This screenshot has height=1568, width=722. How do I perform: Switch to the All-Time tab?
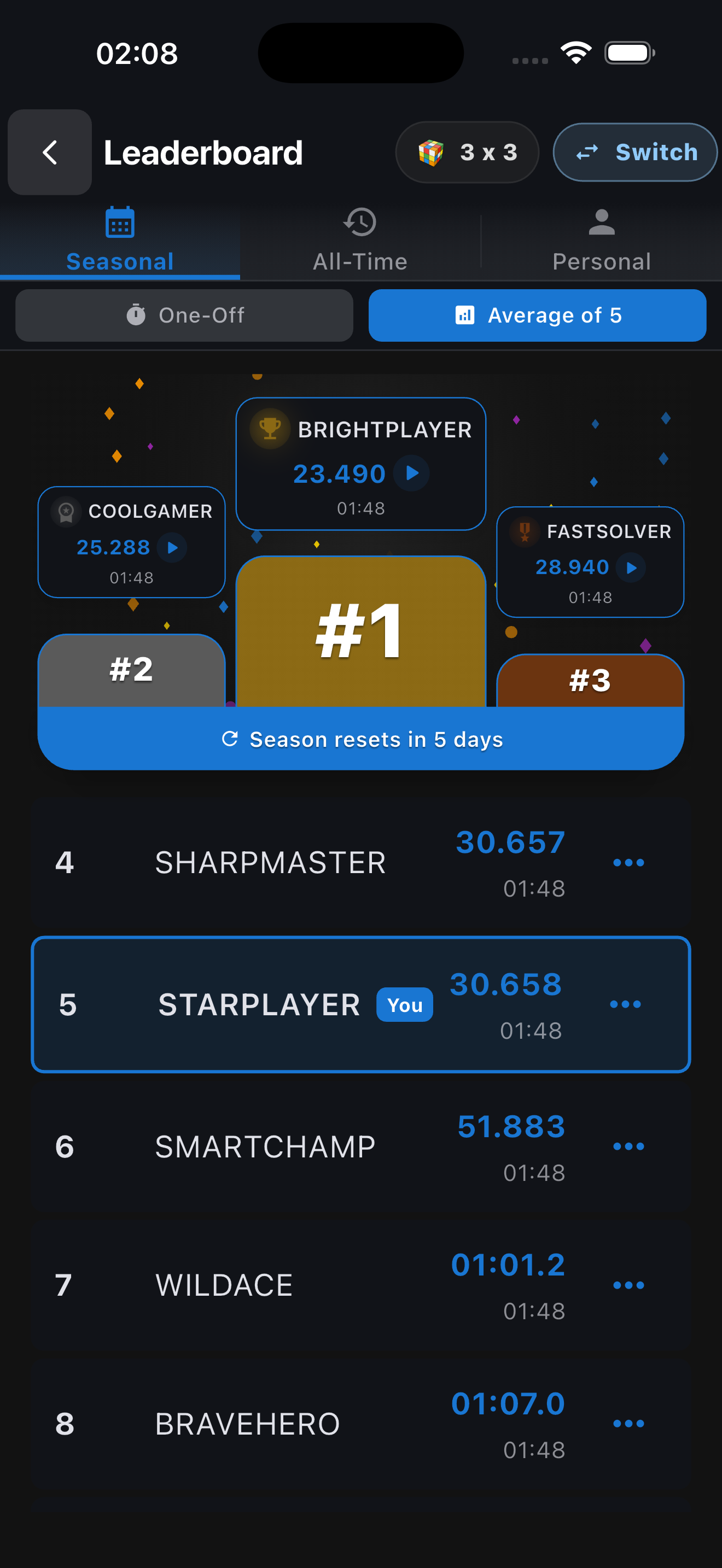tap(360, 242)
